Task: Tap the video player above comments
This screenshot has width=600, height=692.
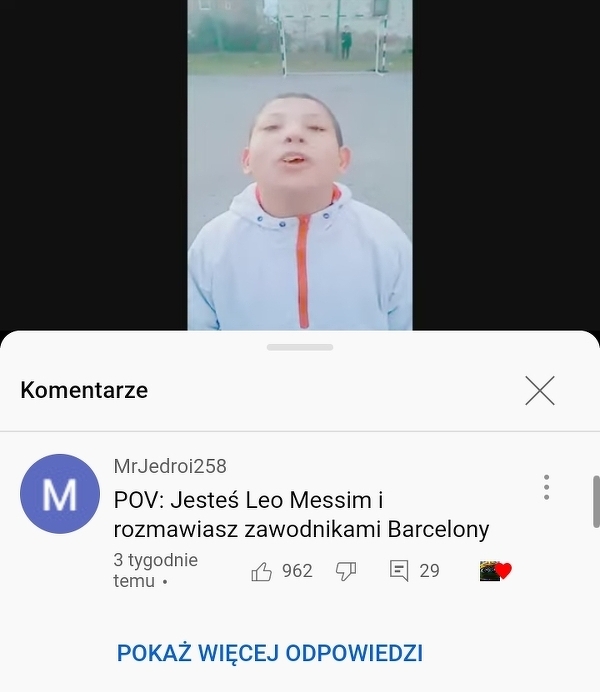Action: (300, 165)
